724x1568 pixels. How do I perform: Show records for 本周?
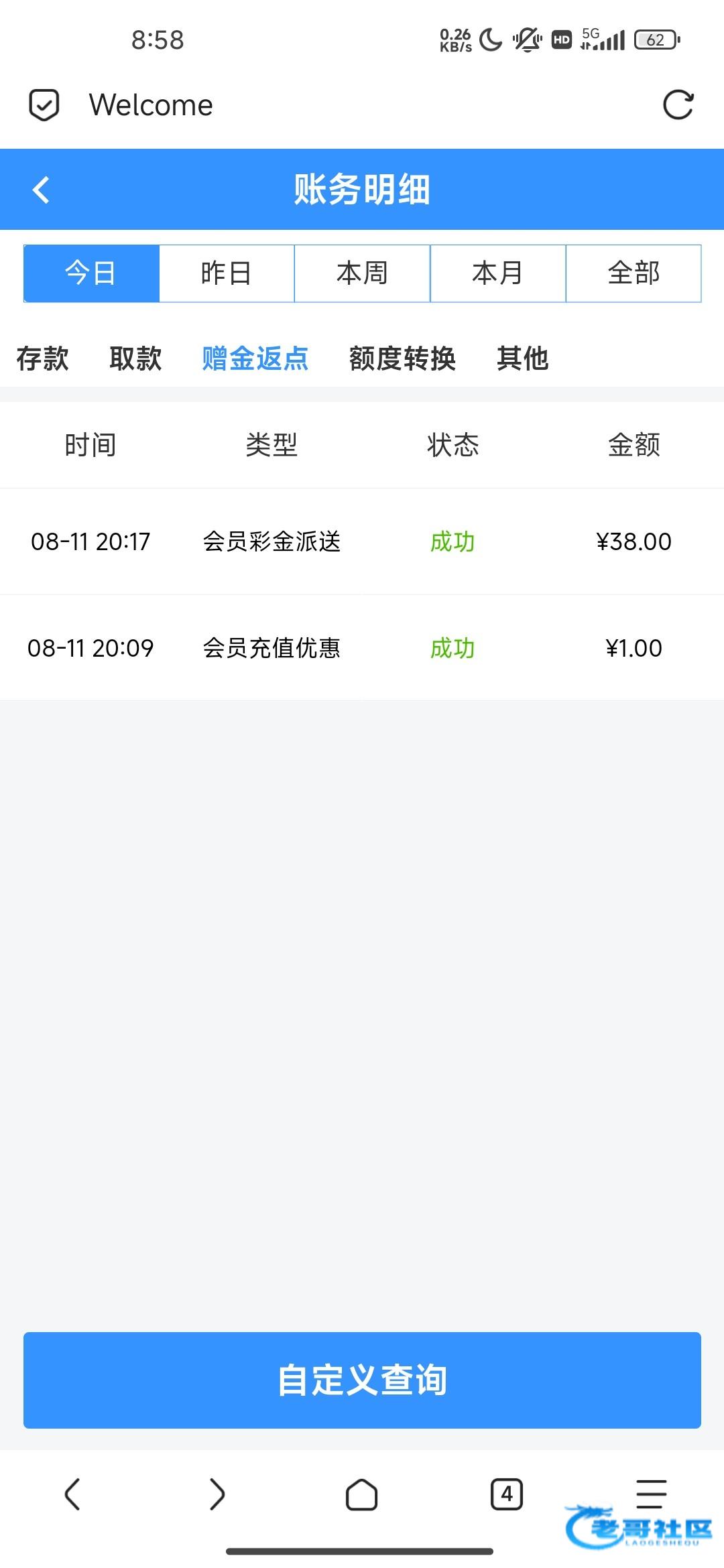pos(362,273)
